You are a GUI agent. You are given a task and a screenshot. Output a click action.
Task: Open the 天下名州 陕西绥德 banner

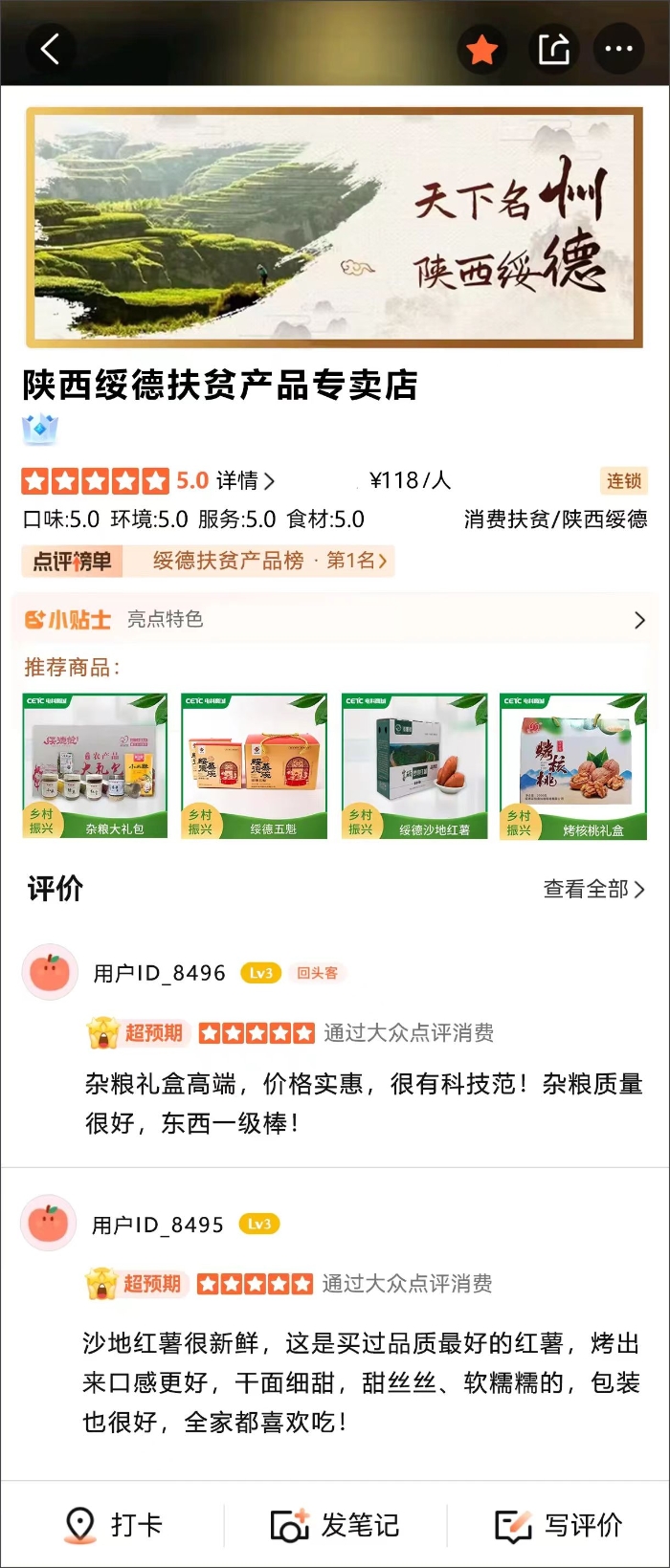coord(334,227)
